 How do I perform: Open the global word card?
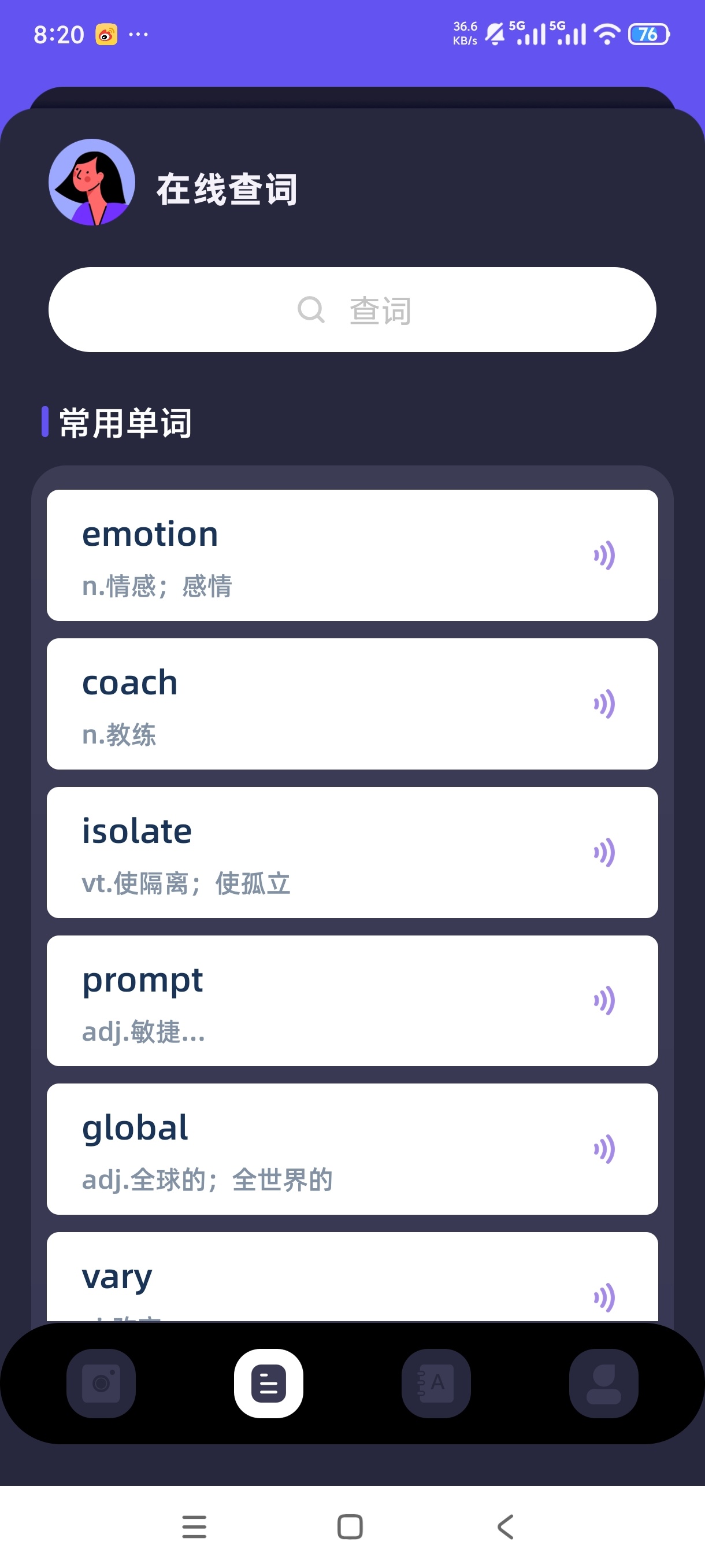pyautogui.click(x=352, y=1149)
